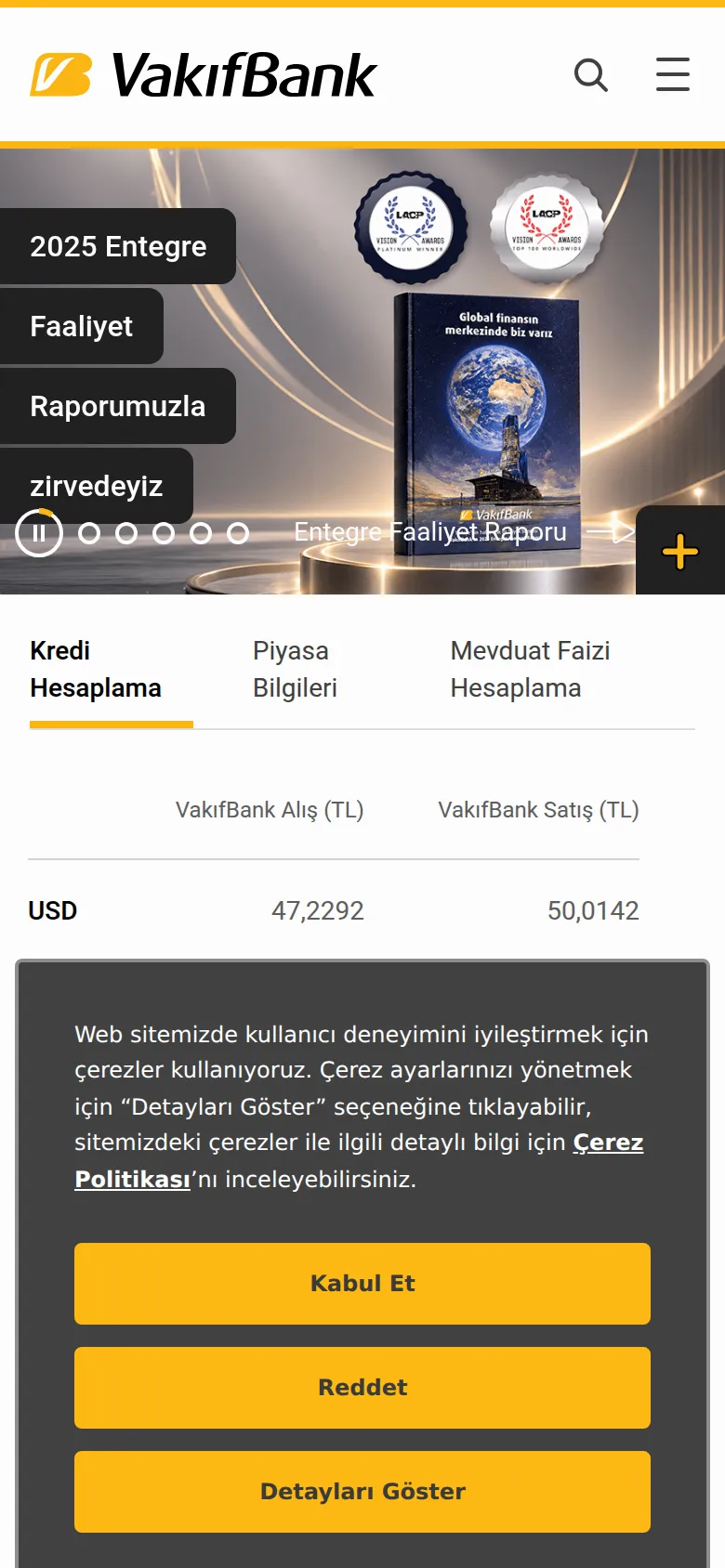This screenshot has height=1568, width=725.
Task: Tap Detayları Göster for cookie settings
Action: [362, 1492]
